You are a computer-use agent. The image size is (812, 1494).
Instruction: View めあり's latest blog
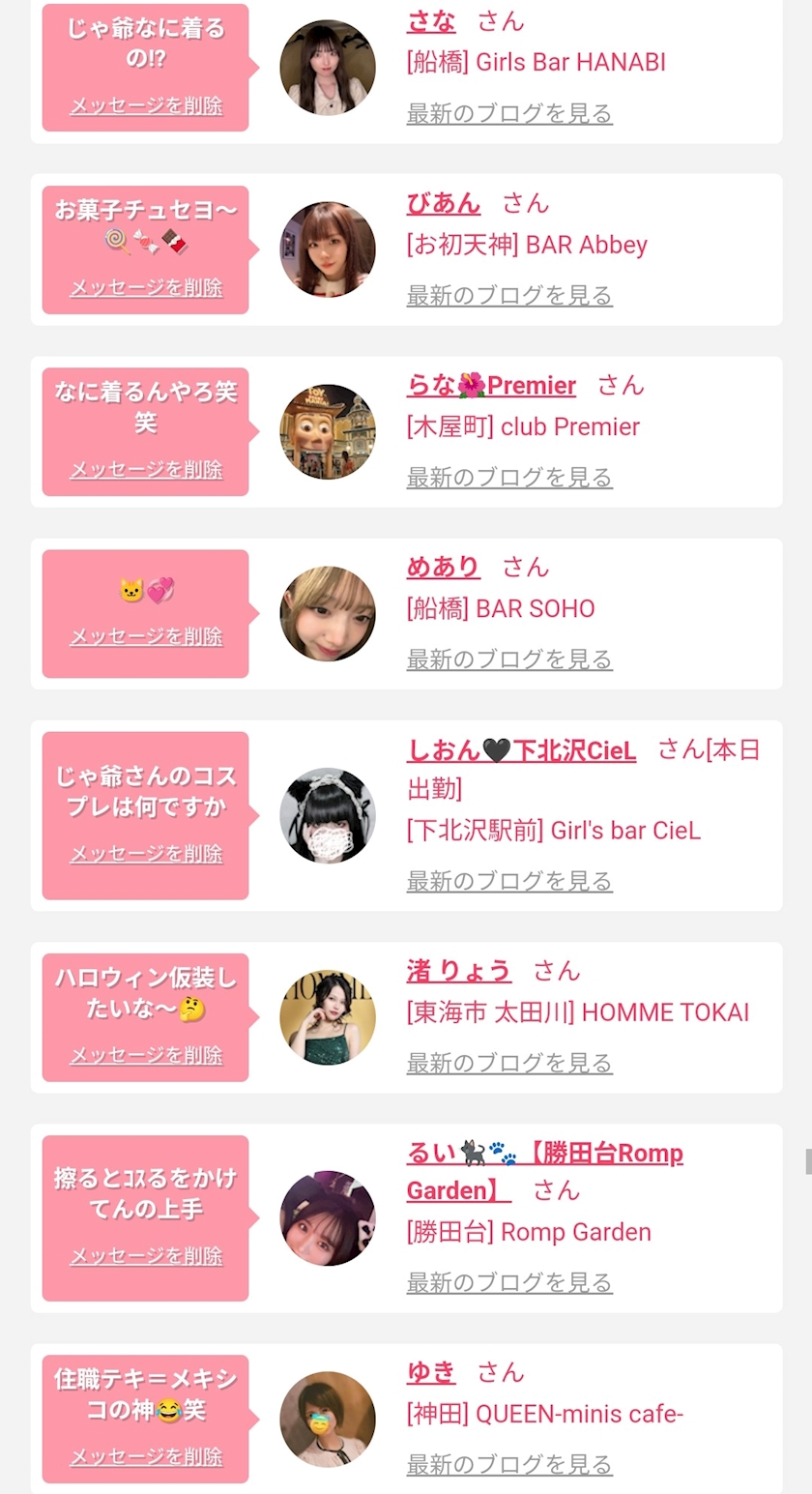pos(509,659)
